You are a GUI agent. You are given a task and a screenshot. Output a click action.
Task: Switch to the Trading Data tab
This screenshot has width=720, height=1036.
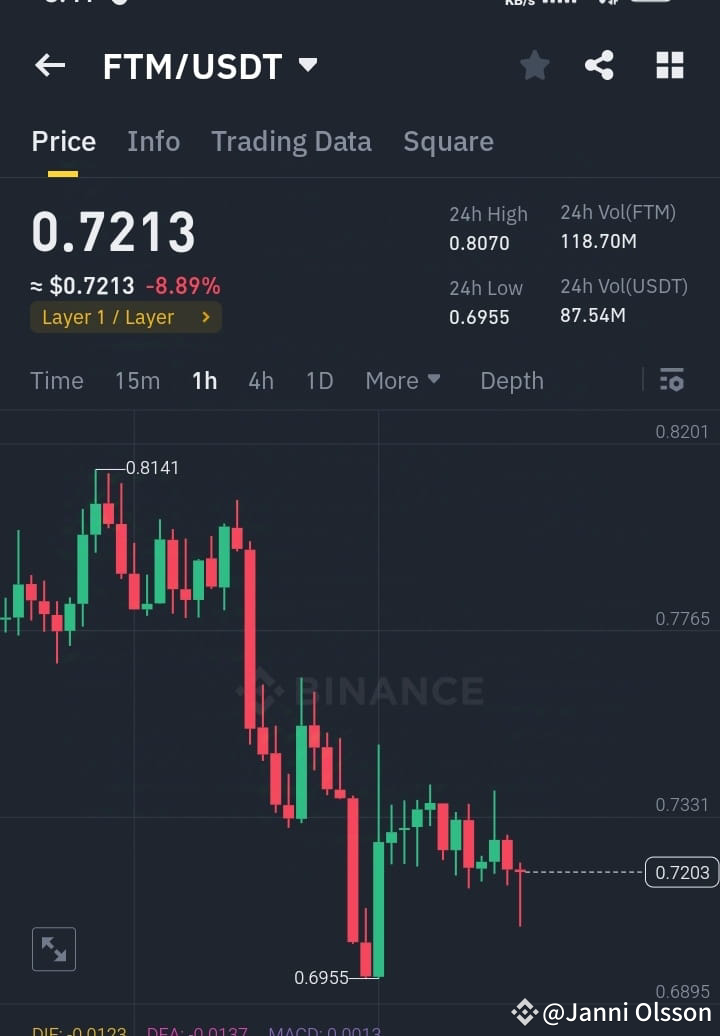pyautogui.click(x=291, y=141)
